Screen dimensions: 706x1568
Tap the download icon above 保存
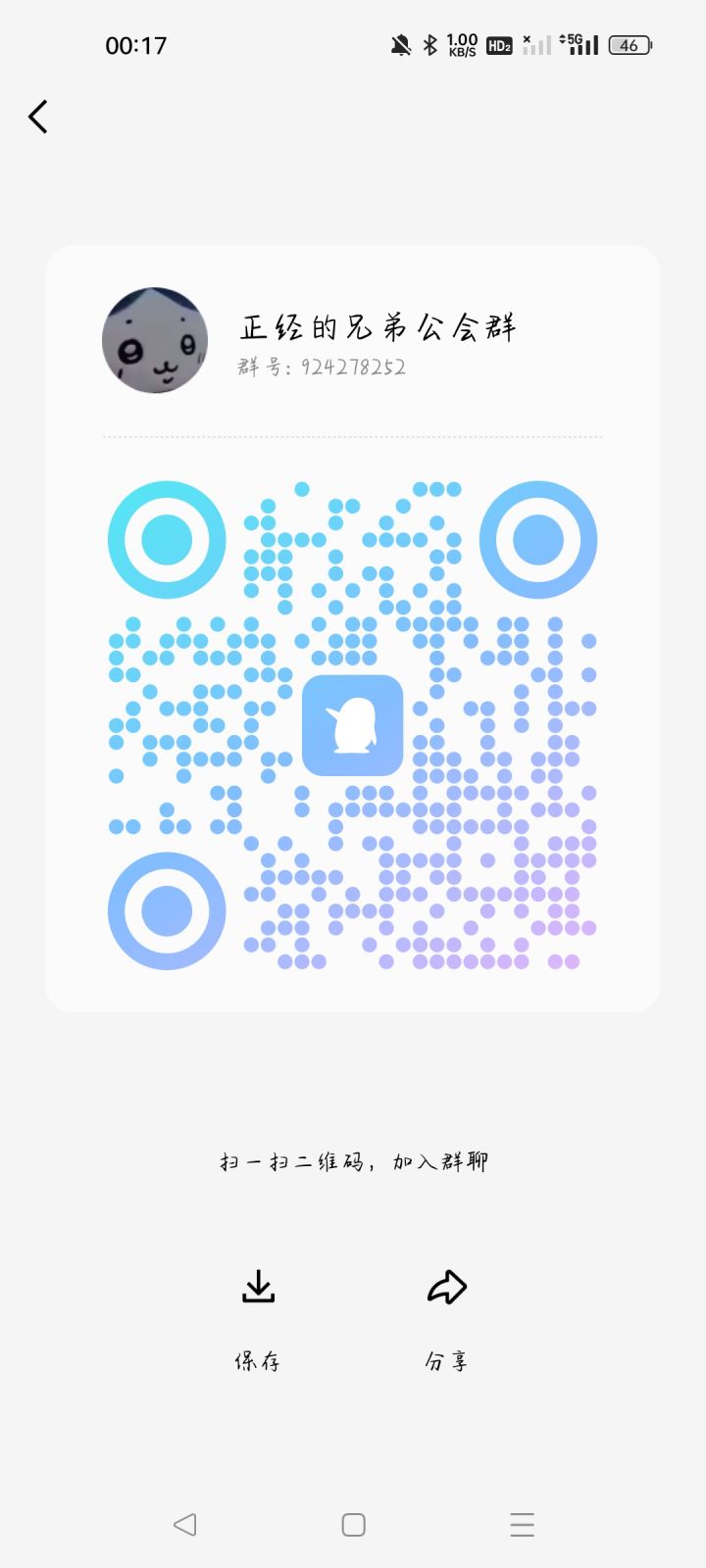258,1287
